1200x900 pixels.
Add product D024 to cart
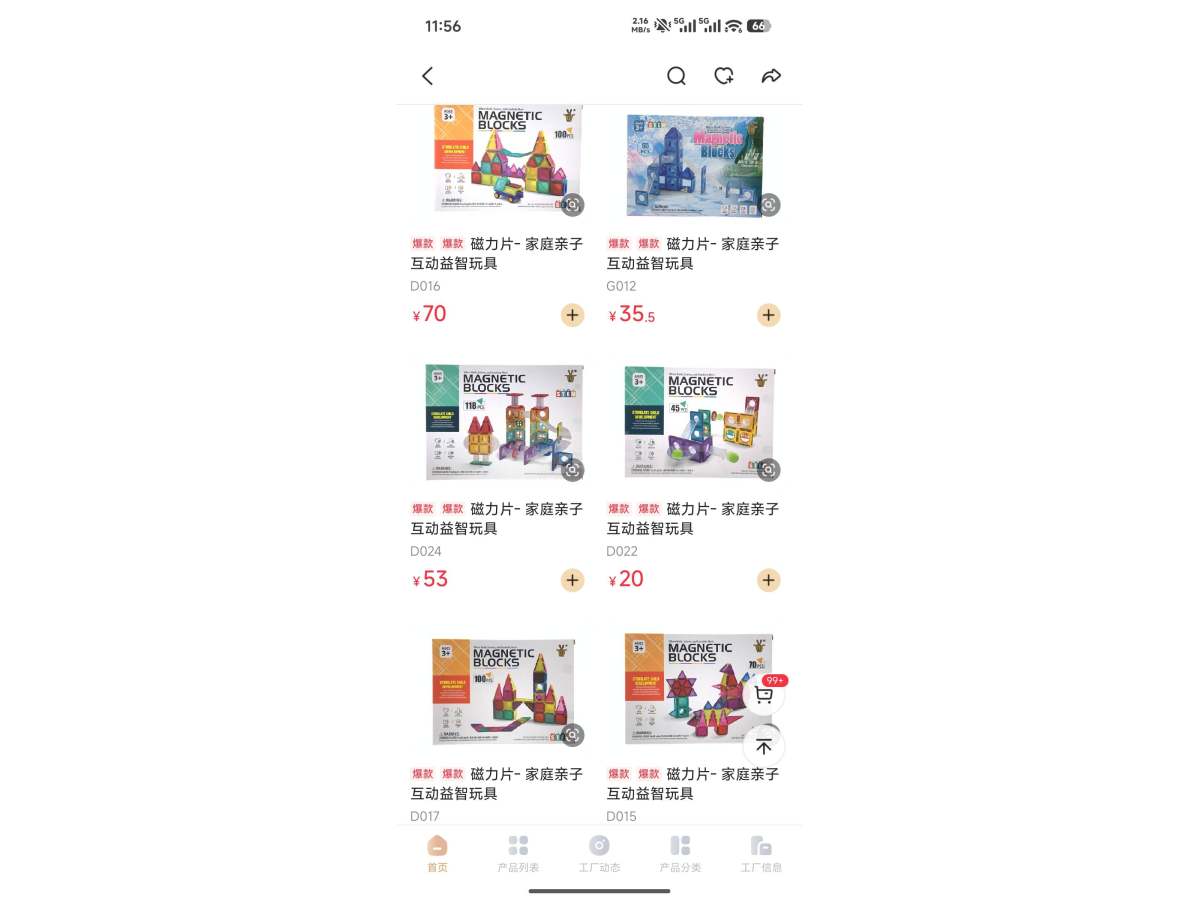coord(572,580)
